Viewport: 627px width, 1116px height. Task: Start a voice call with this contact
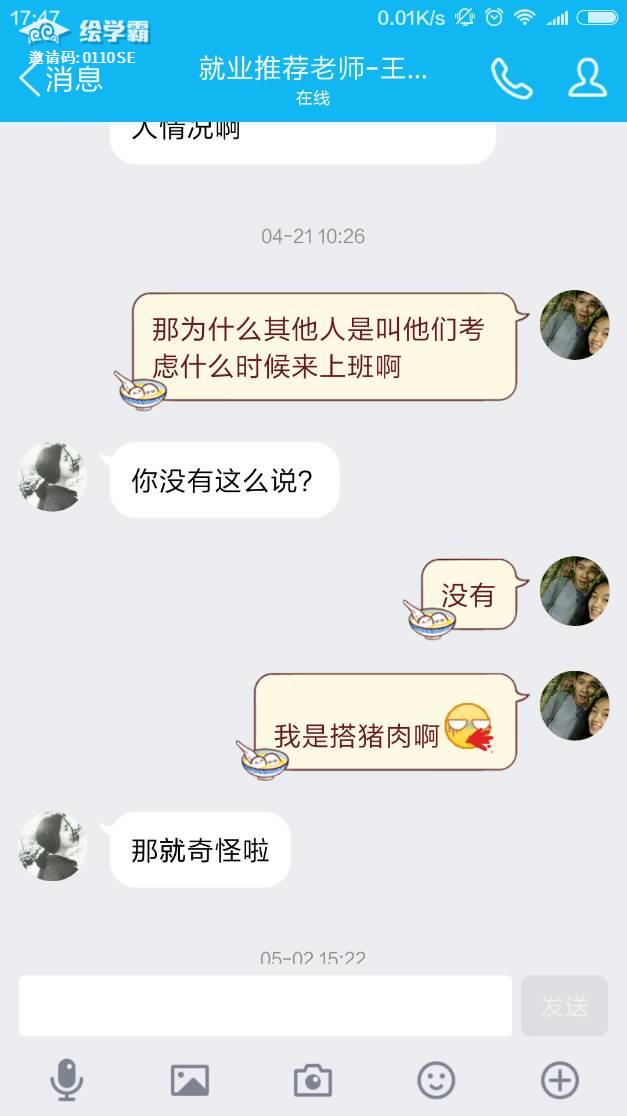[x=511, y=78]
